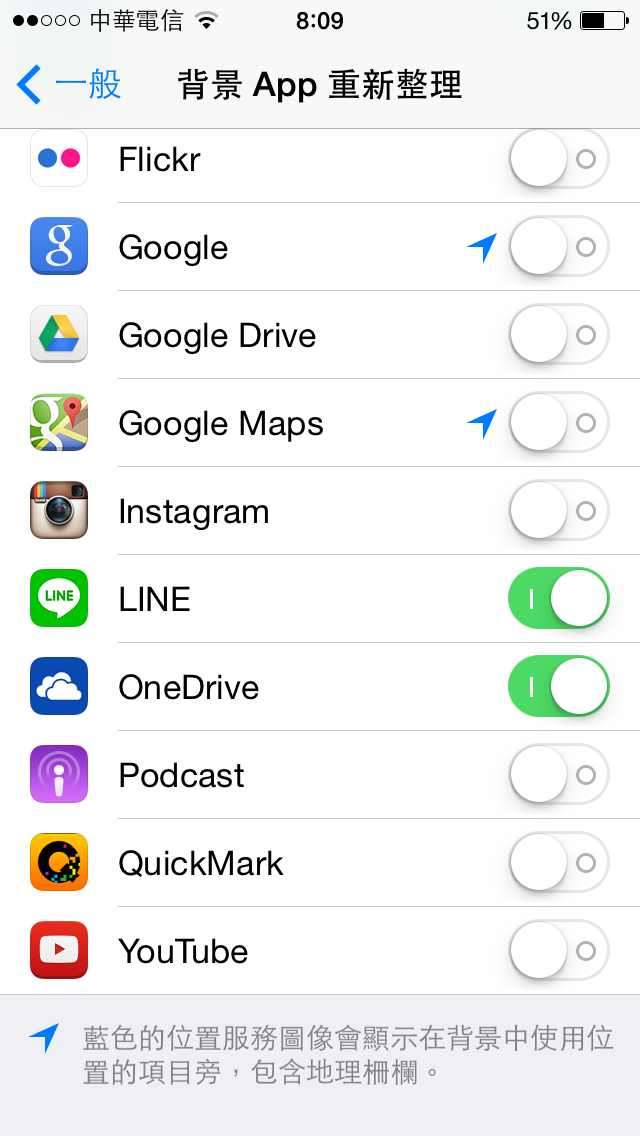Toggle the Google Maps switch on
Image resolution: width=640 pixels, height=1136 pixels.
tap(558, 423)
